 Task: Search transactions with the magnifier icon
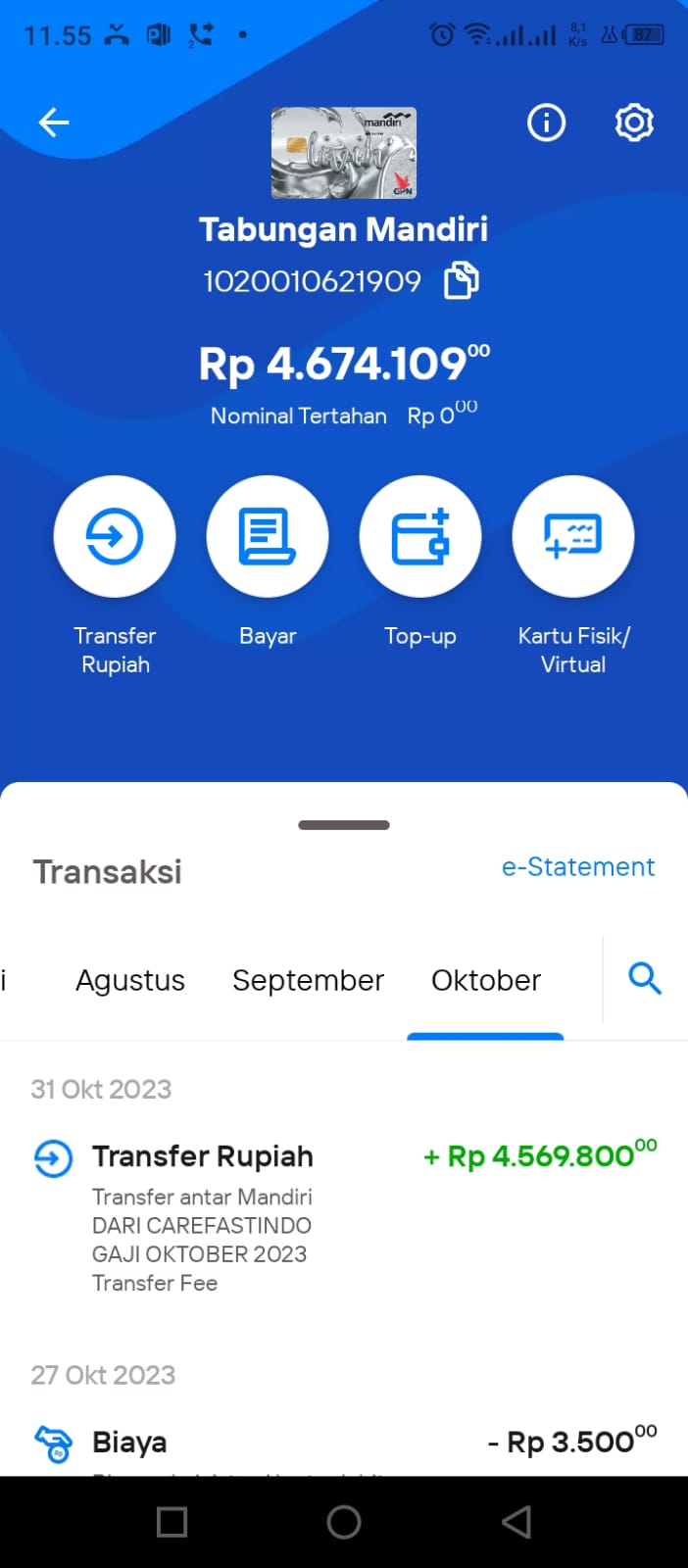(645, 978)
